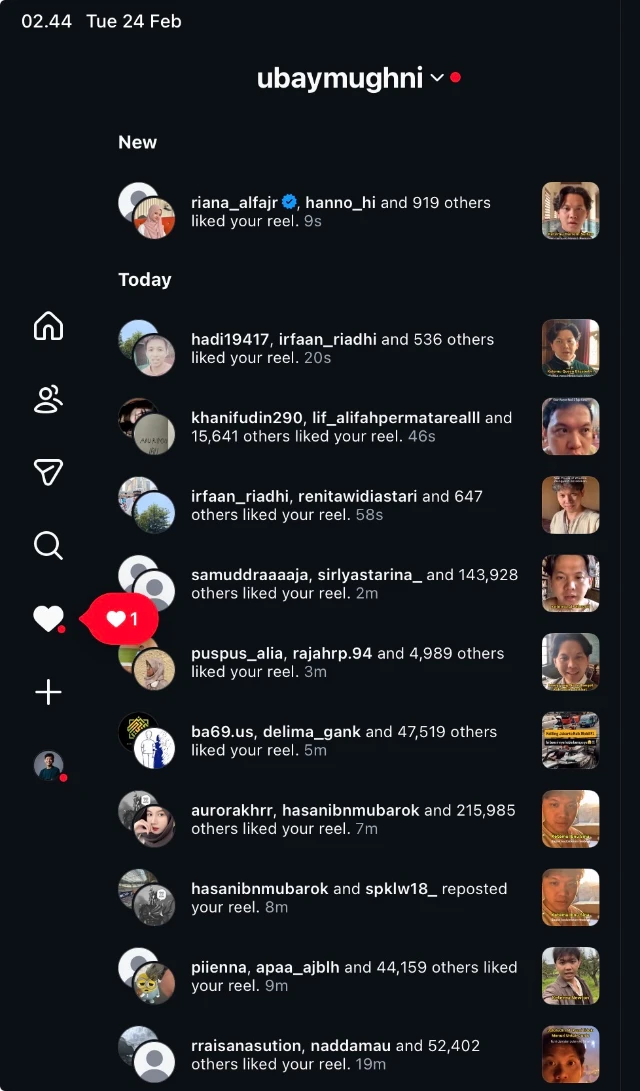
Task: Open your profile picture tab
Action: [x=48, y=765]
